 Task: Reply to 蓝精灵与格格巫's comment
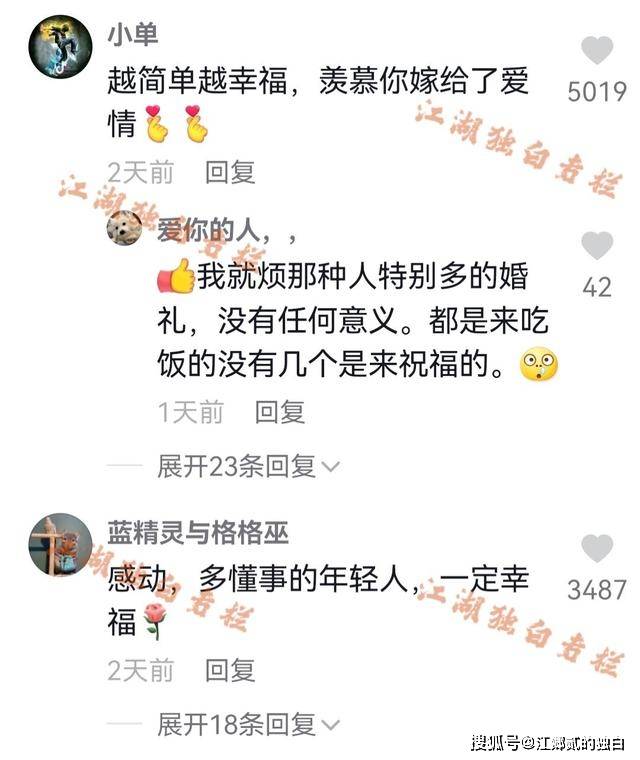[230, 670]
